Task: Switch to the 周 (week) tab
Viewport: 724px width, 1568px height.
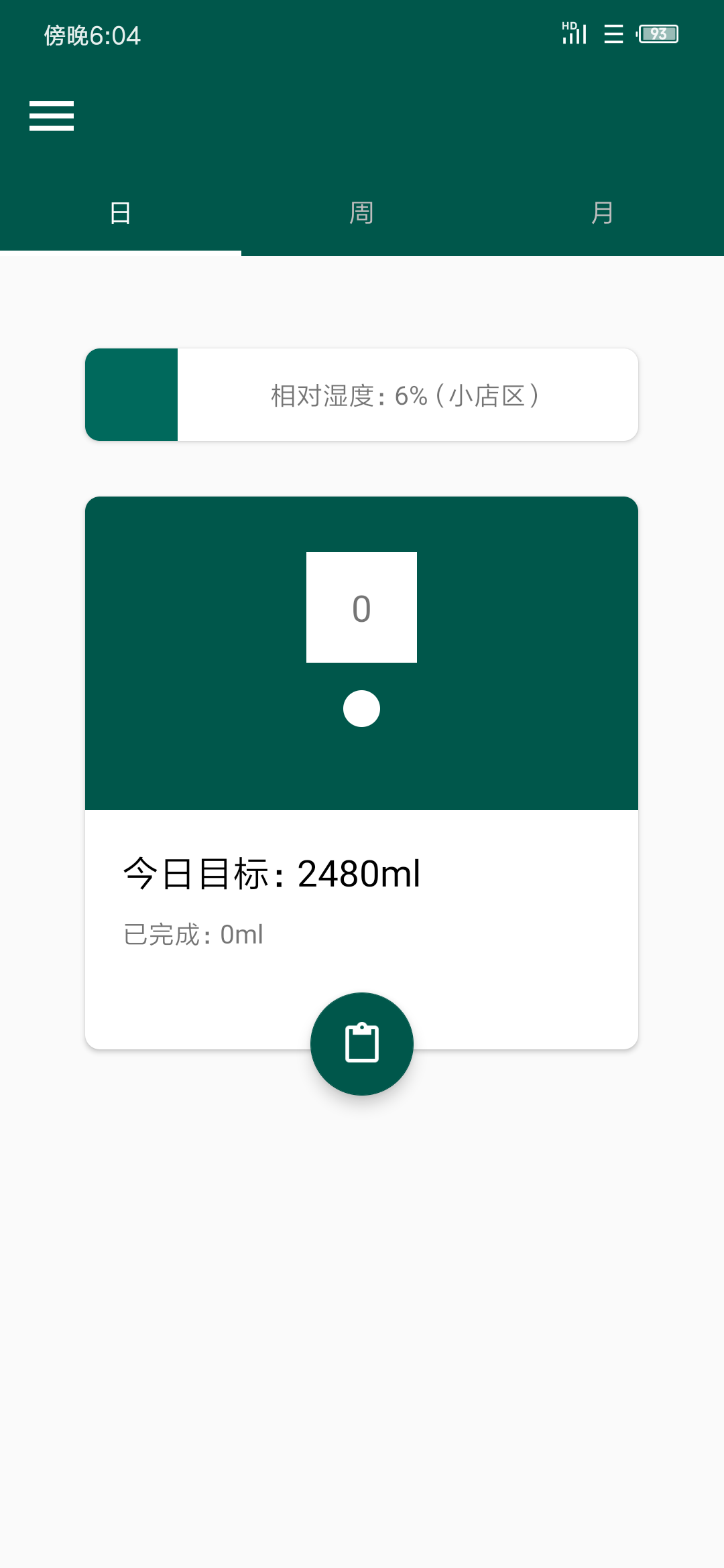Action: [362, 213]
